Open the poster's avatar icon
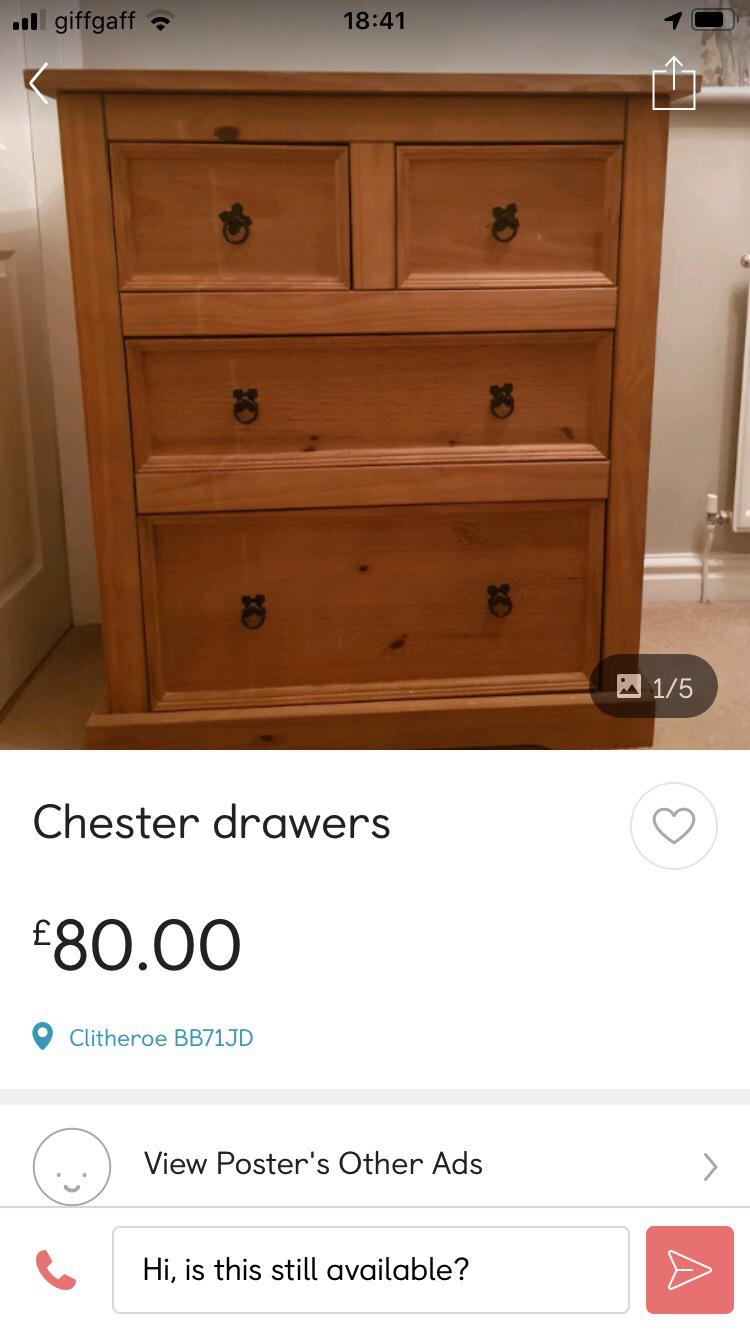Screen dimensions: 750x1334 pos(71,1166)
